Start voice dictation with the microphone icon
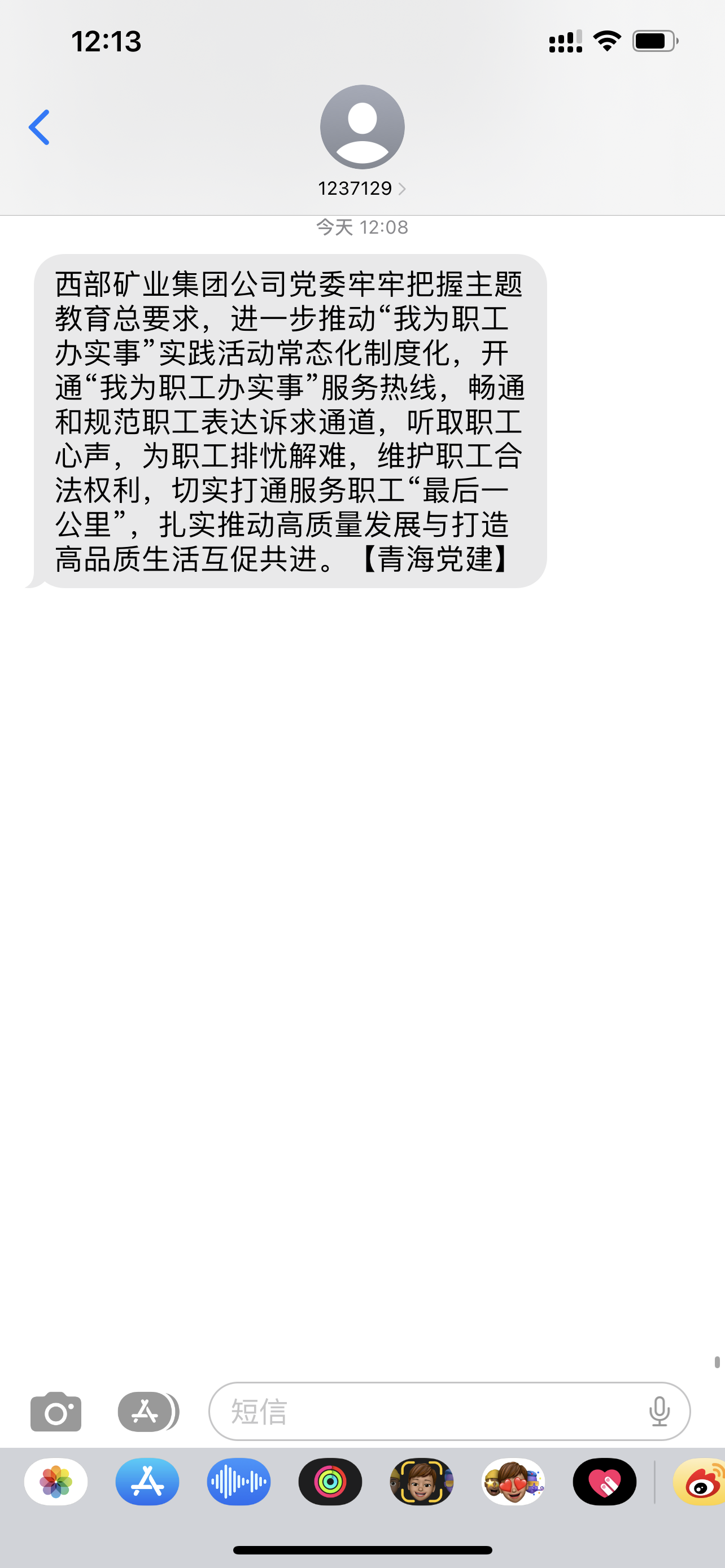This screenshot has height=1568, width=725. pos(660,1411)
